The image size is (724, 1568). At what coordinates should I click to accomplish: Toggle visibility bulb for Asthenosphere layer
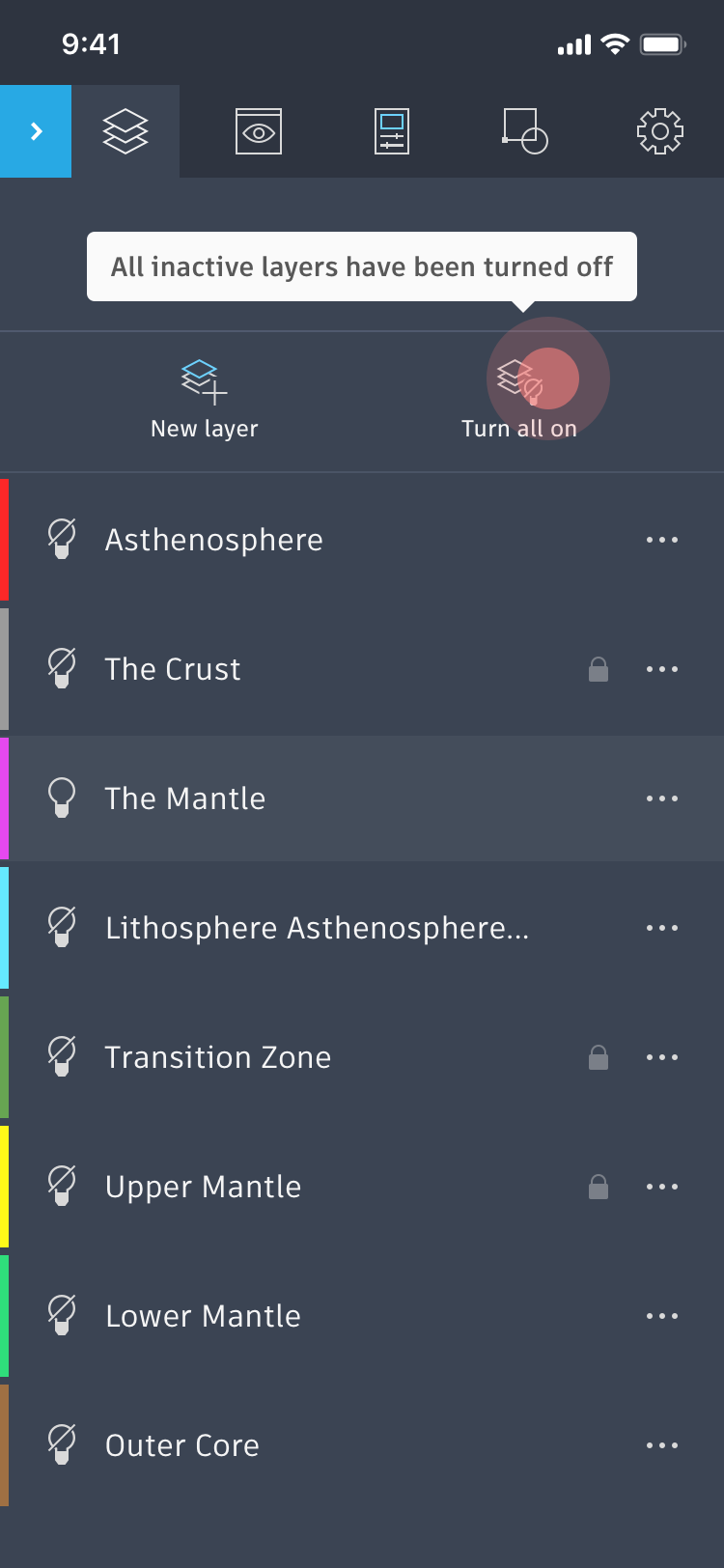click(62, 539)
